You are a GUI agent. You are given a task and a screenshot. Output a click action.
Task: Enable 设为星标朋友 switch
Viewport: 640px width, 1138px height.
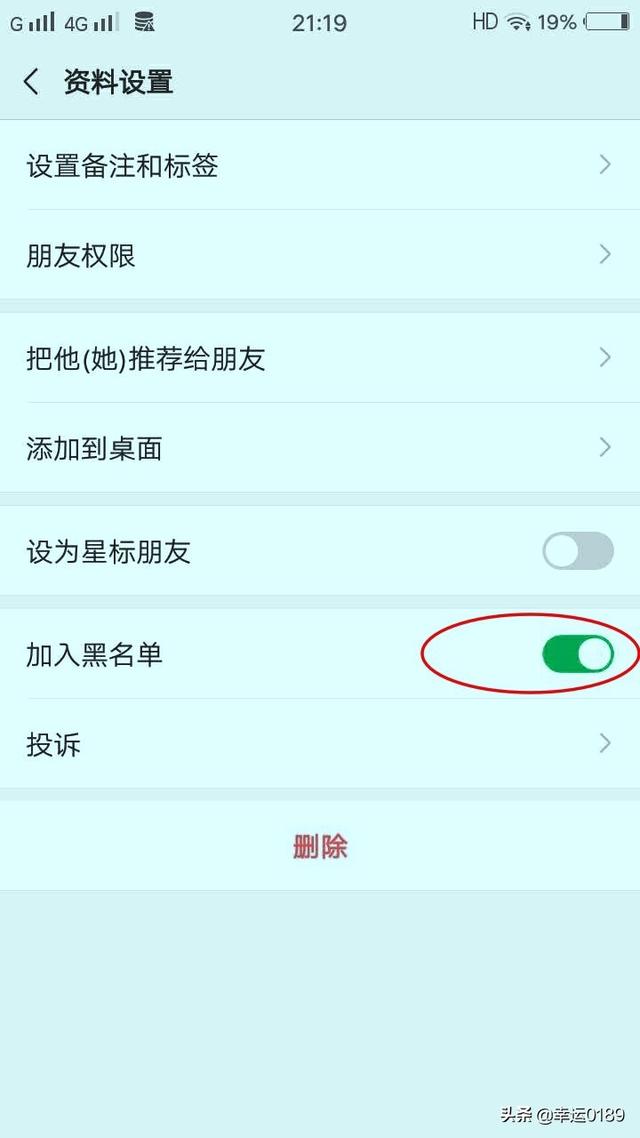click(578, 551)
